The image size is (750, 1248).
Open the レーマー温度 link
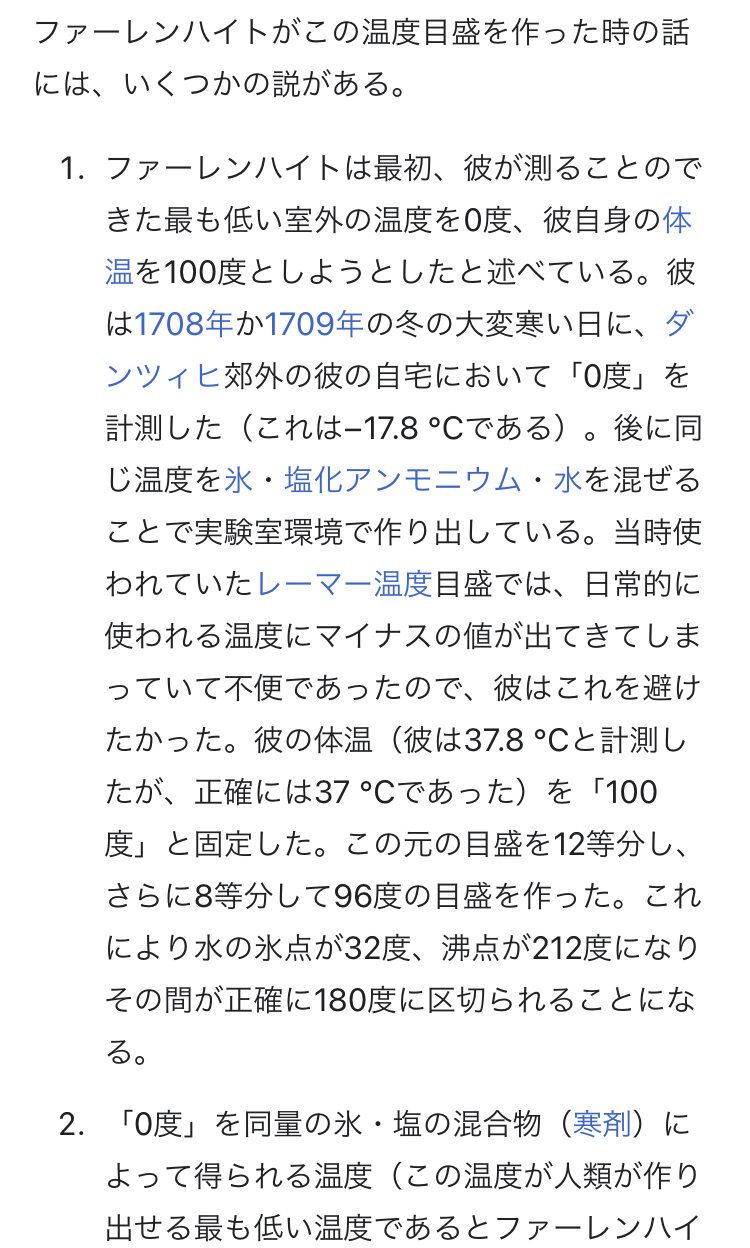click(x=344, y=584)
